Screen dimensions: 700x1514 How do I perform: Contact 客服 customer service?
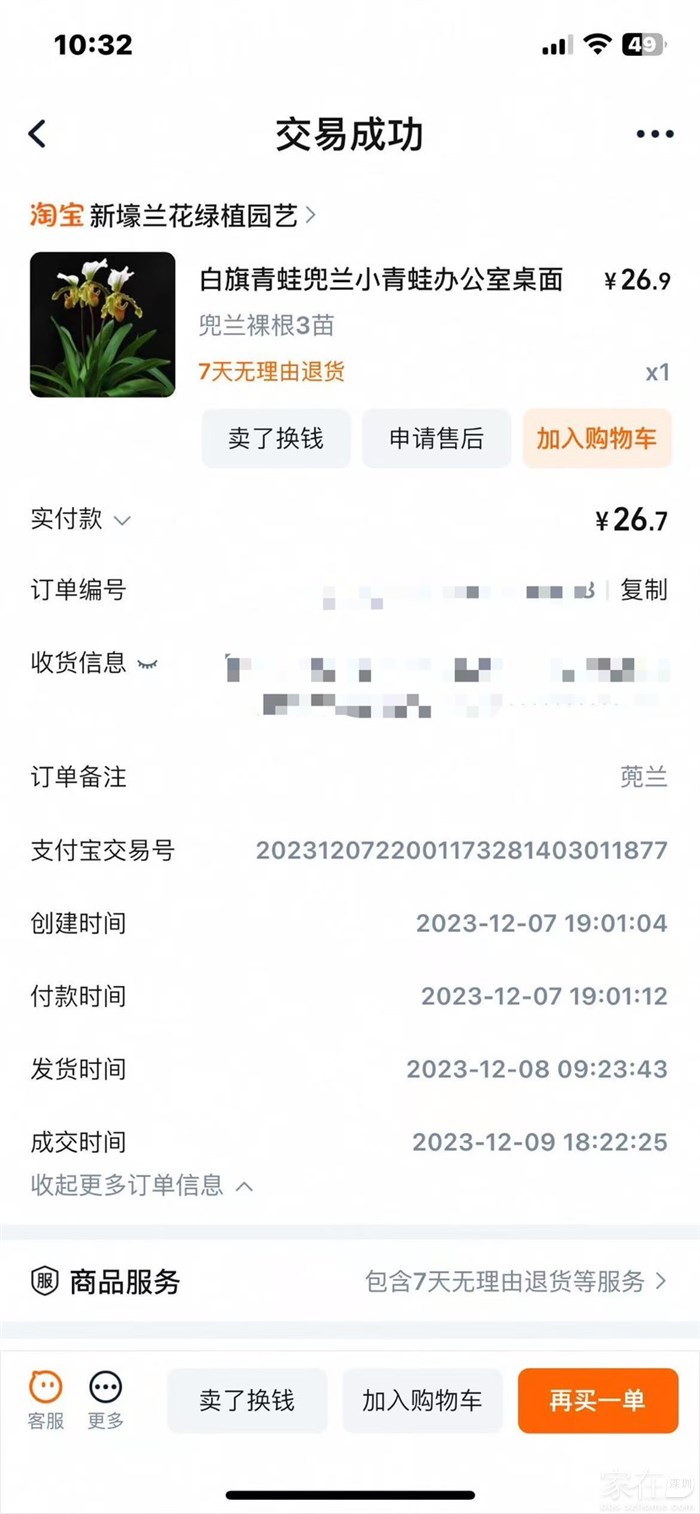coord(45,1399)
